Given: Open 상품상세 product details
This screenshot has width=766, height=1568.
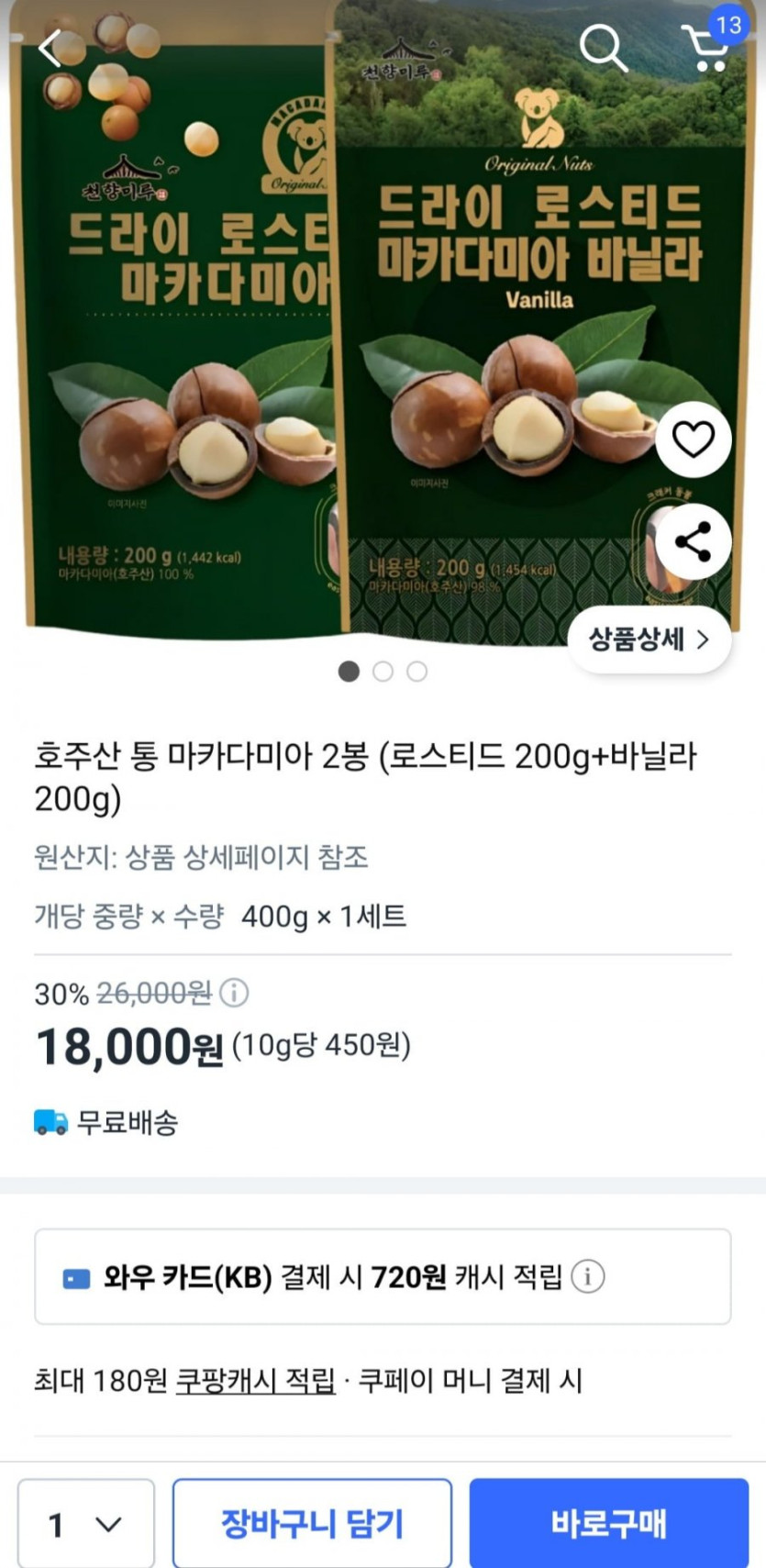Looking at the screenshot, I should [649, 639].
